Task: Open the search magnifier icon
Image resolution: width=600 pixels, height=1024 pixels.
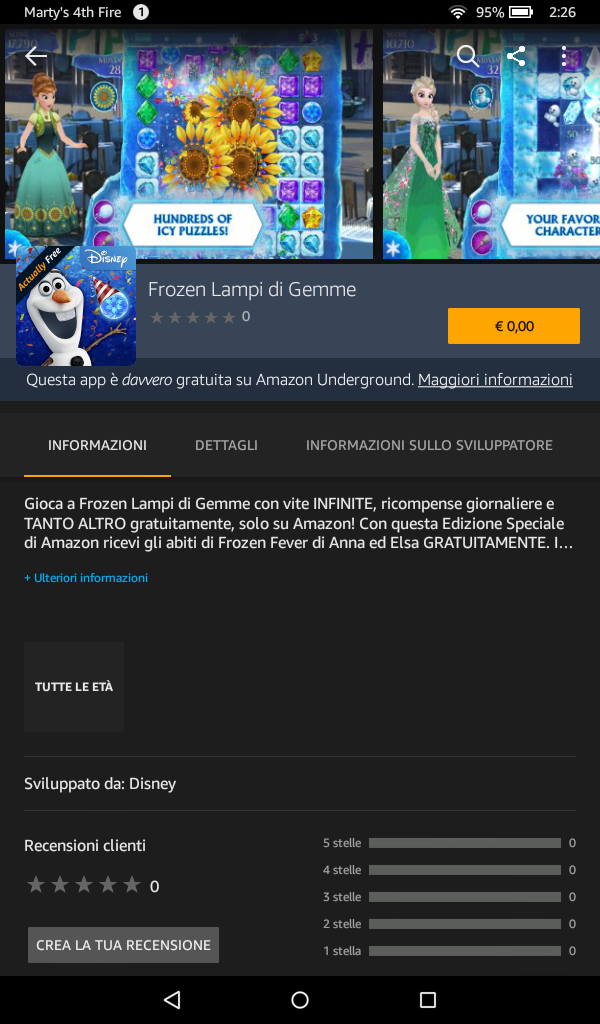Action: (x=467, y=56)
